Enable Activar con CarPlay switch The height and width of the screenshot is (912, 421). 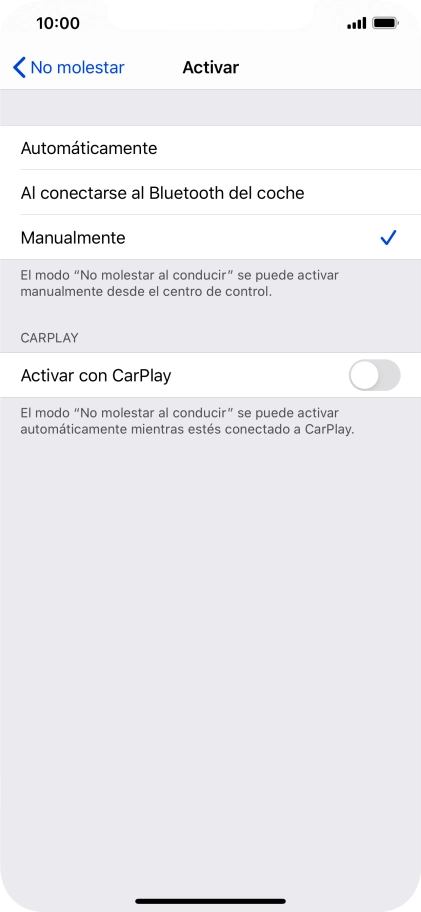(374, 375)
